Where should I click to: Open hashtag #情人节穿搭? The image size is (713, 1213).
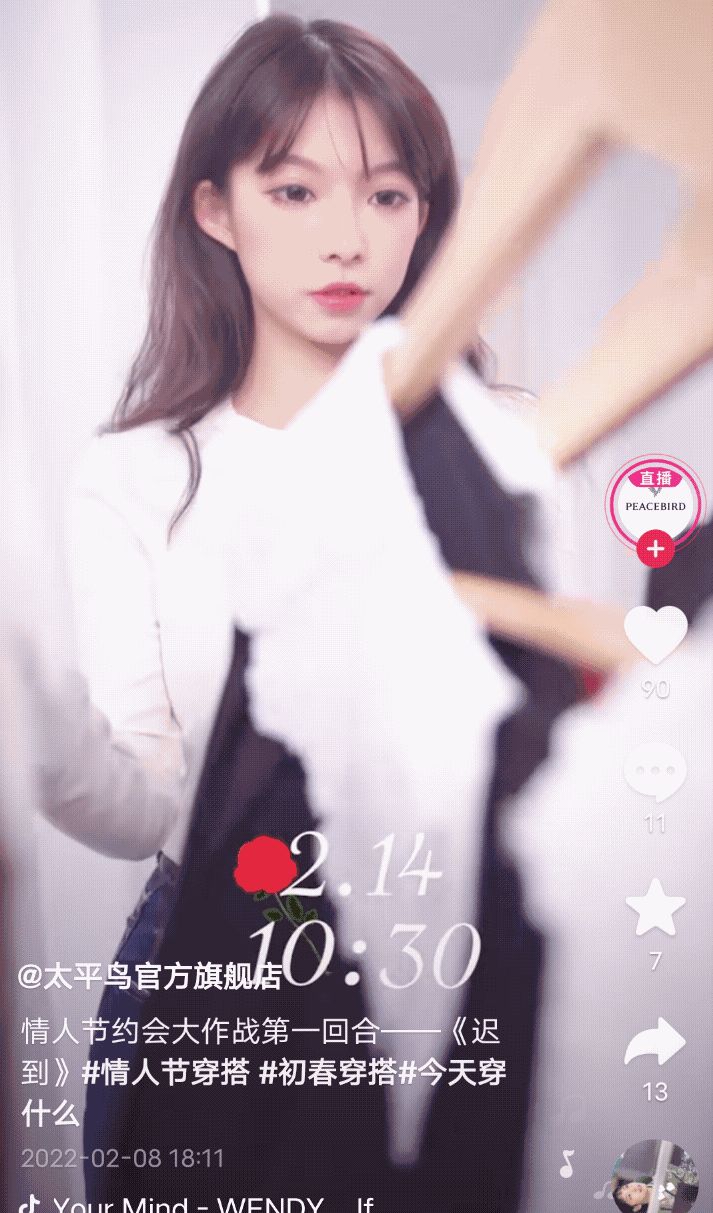click(x=165, y=1073)
